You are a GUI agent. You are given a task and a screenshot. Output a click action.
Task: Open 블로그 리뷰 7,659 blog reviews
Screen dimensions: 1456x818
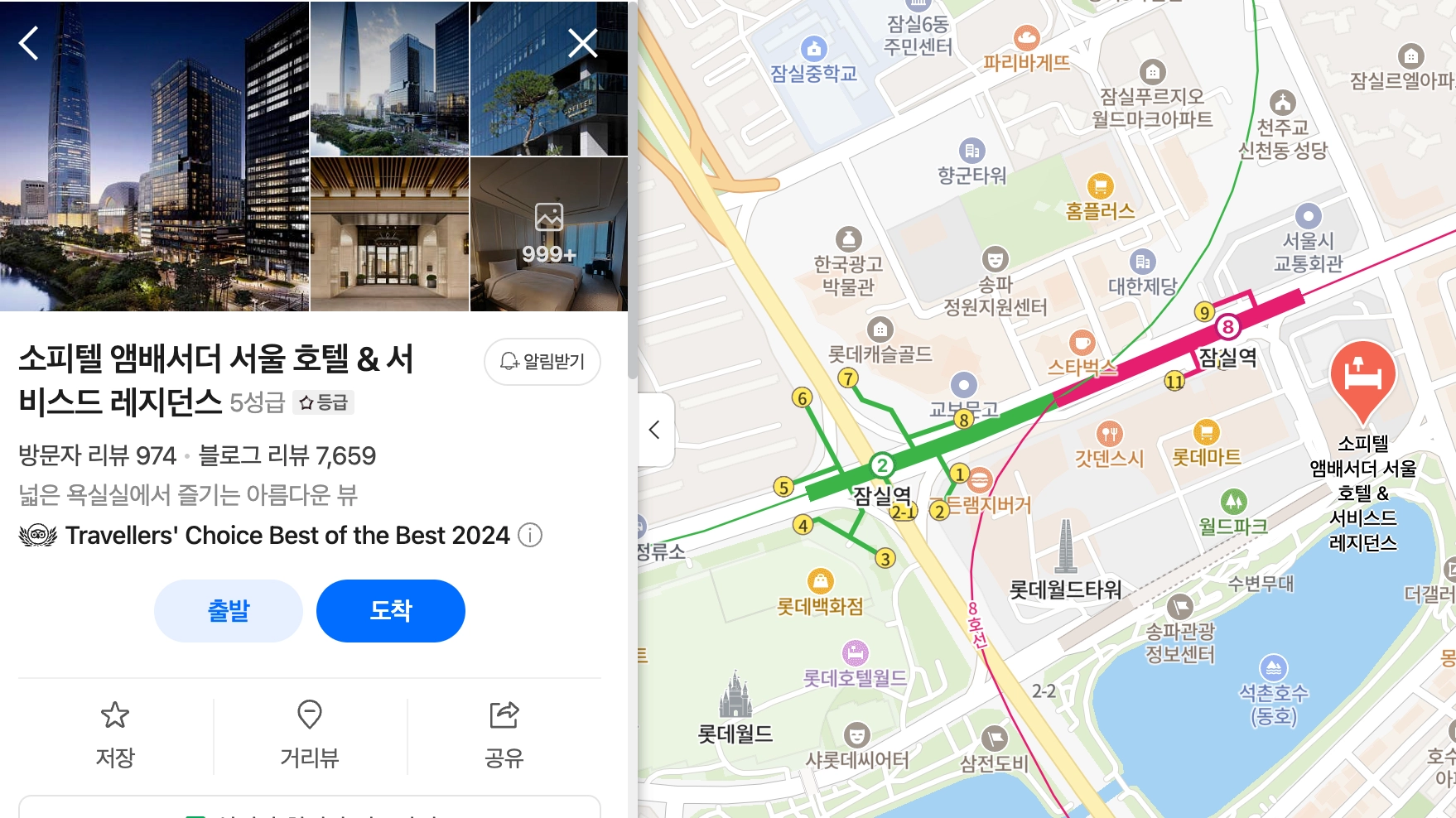pyautogui.click(x=287, y=455)
